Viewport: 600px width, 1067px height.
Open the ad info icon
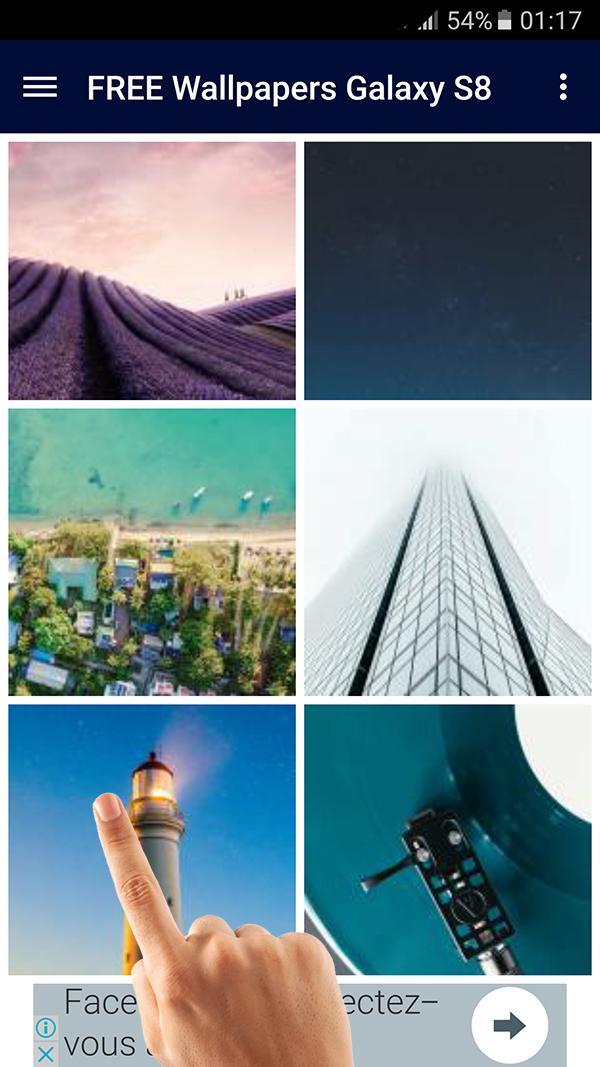click(46, 1029)
